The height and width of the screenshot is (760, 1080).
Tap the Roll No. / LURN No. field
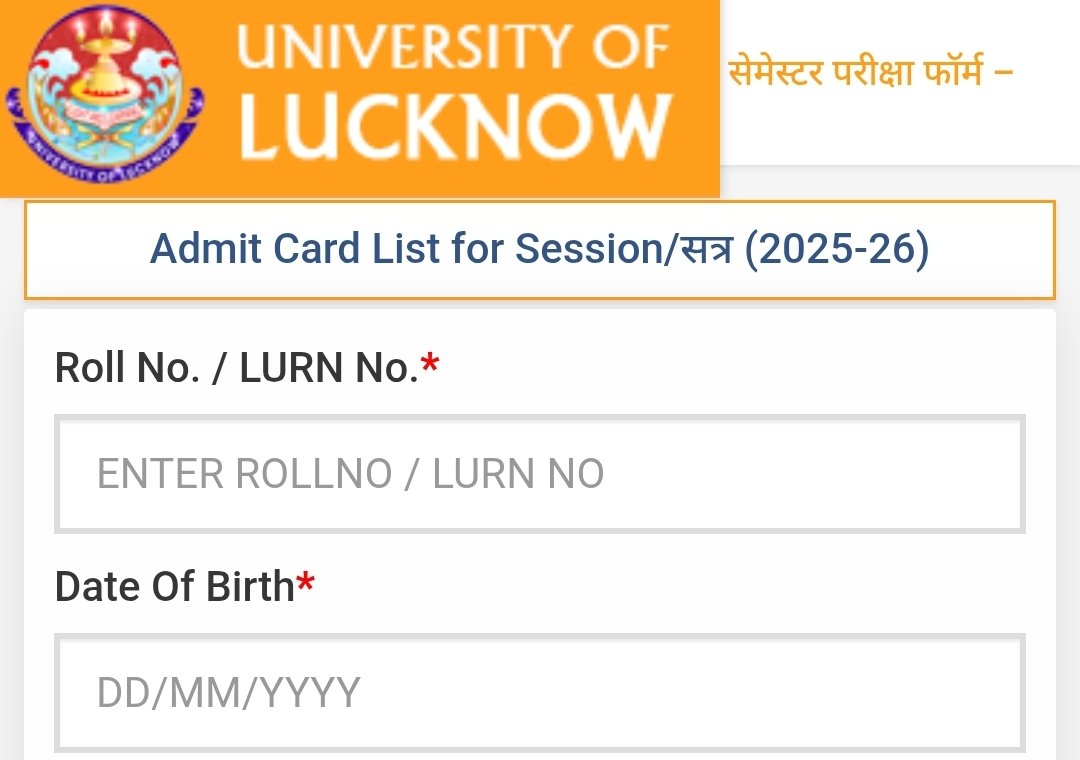[540, 473]
